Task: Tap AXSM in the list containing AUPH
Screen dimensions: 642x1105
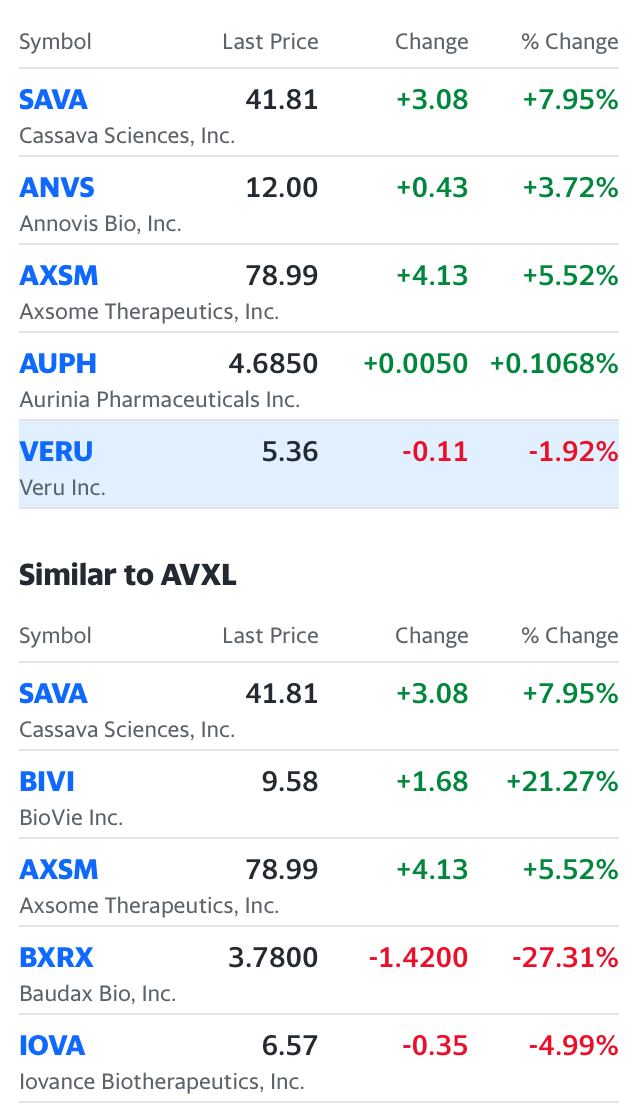Action: coord(58,276)
